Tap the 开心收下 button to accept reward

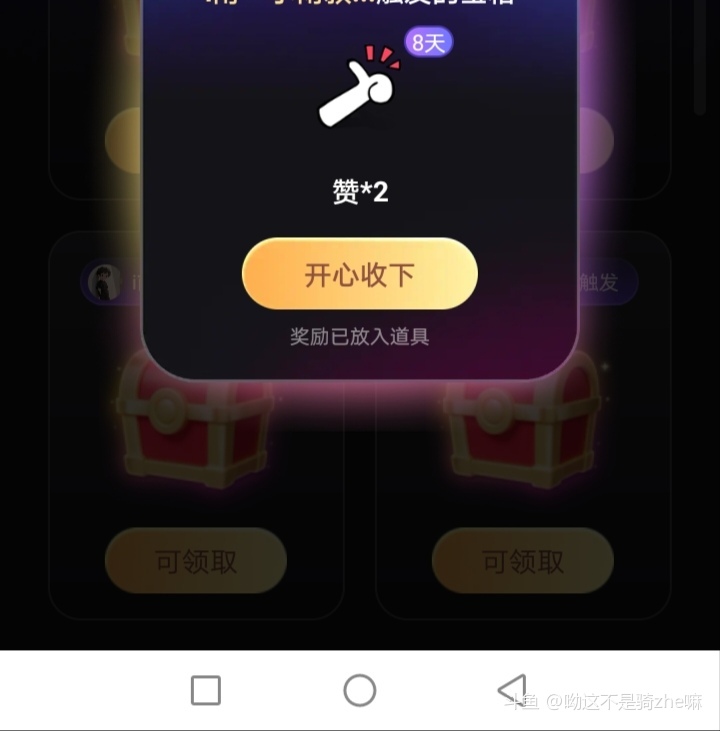coord(359,274)
